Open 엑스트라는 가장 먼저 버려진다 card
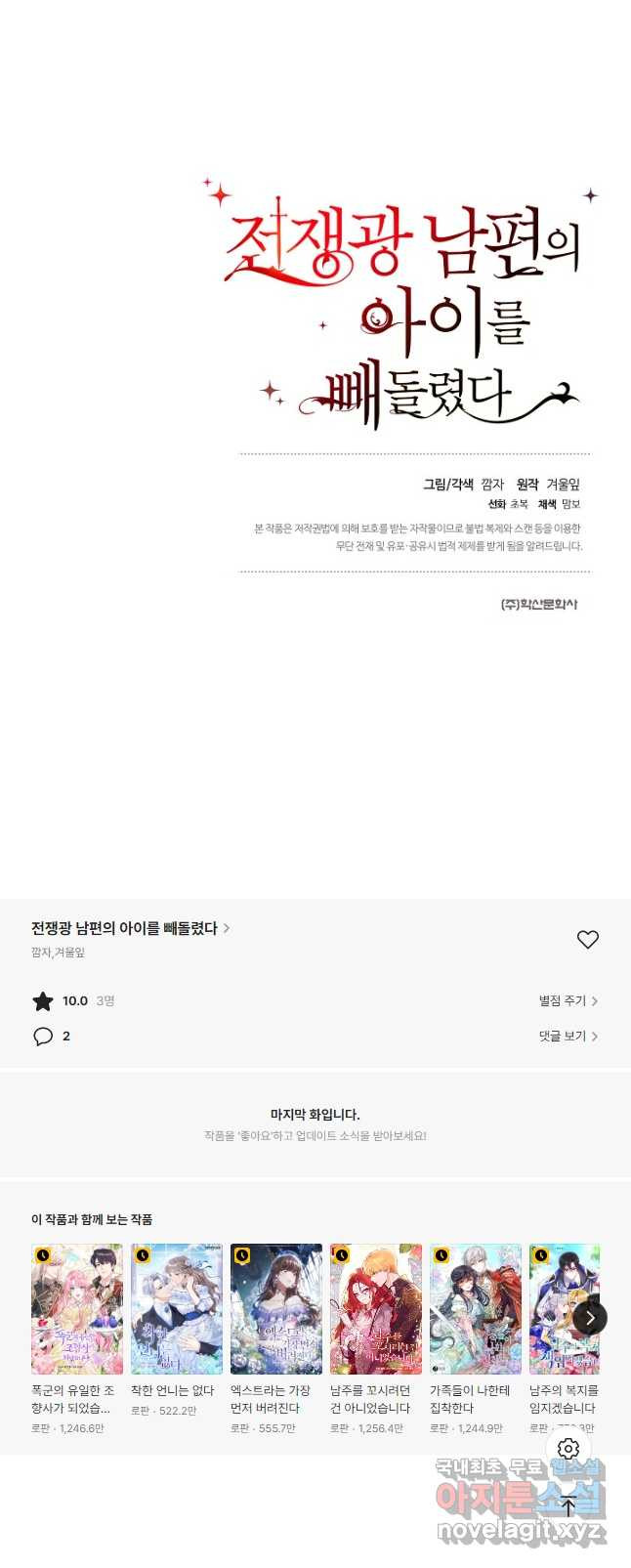 click(276, 1308)
